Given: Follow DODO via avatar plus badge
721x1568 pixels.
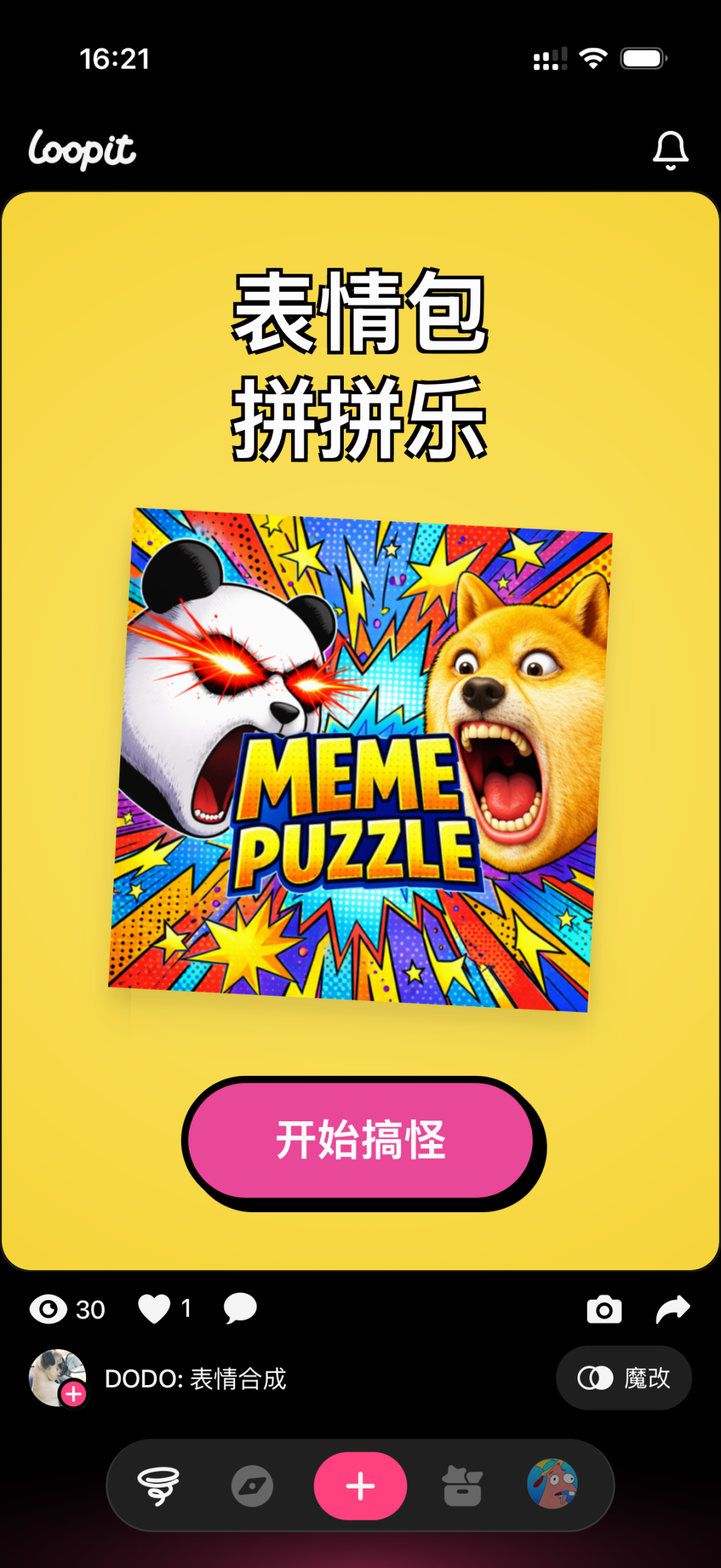Looking at the screenshot, I should tap(73, 1394).
